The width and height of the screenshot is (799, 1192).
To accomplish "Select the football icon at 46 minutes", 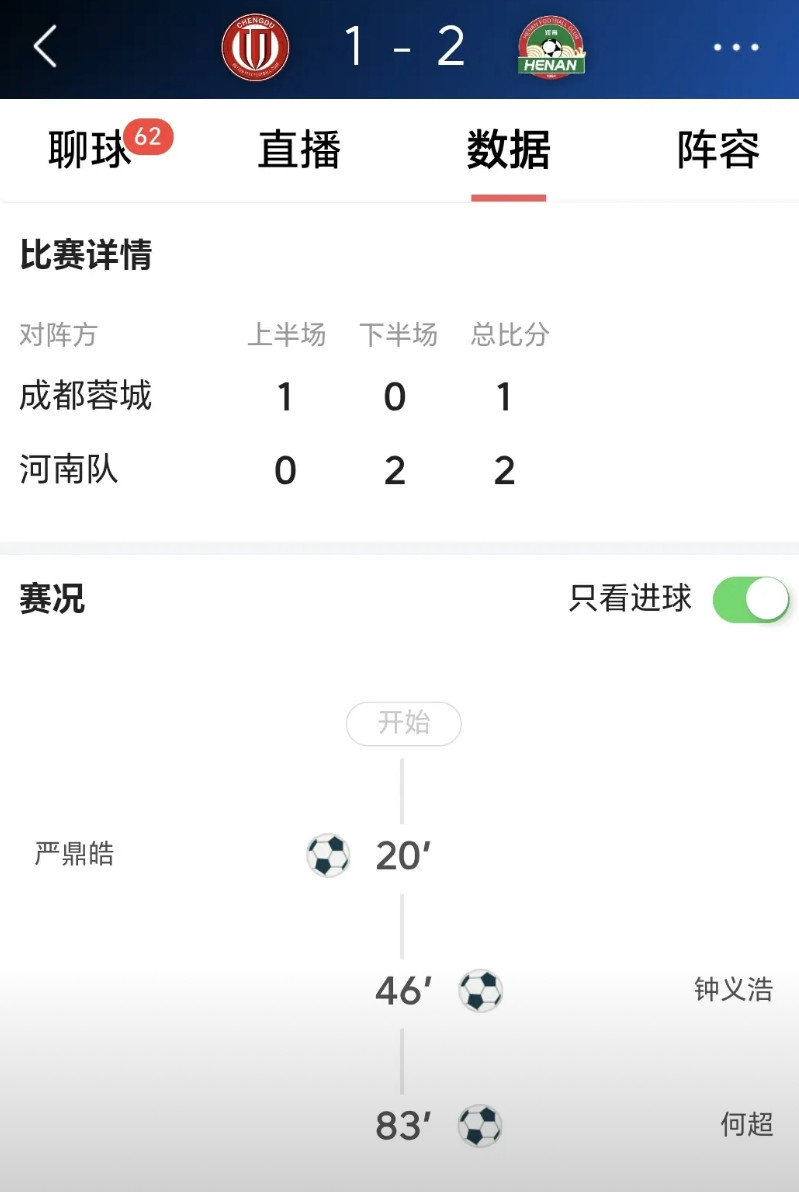I will pos(479,991).
